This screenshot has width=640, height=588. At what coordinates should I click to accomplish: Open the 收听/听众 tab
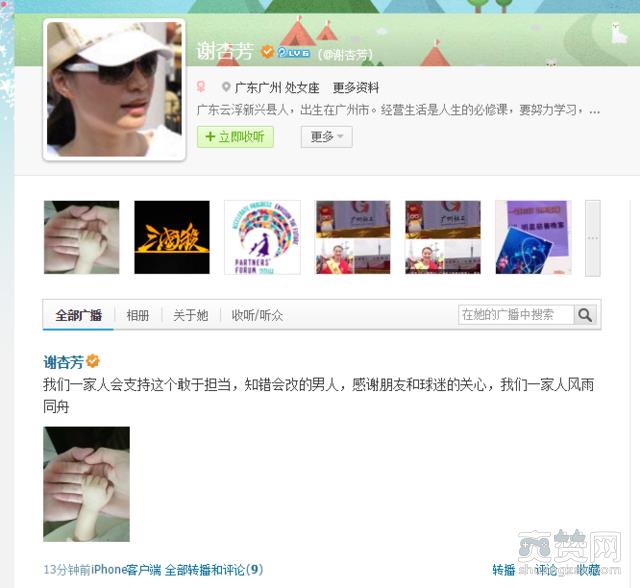coord(257,315)
